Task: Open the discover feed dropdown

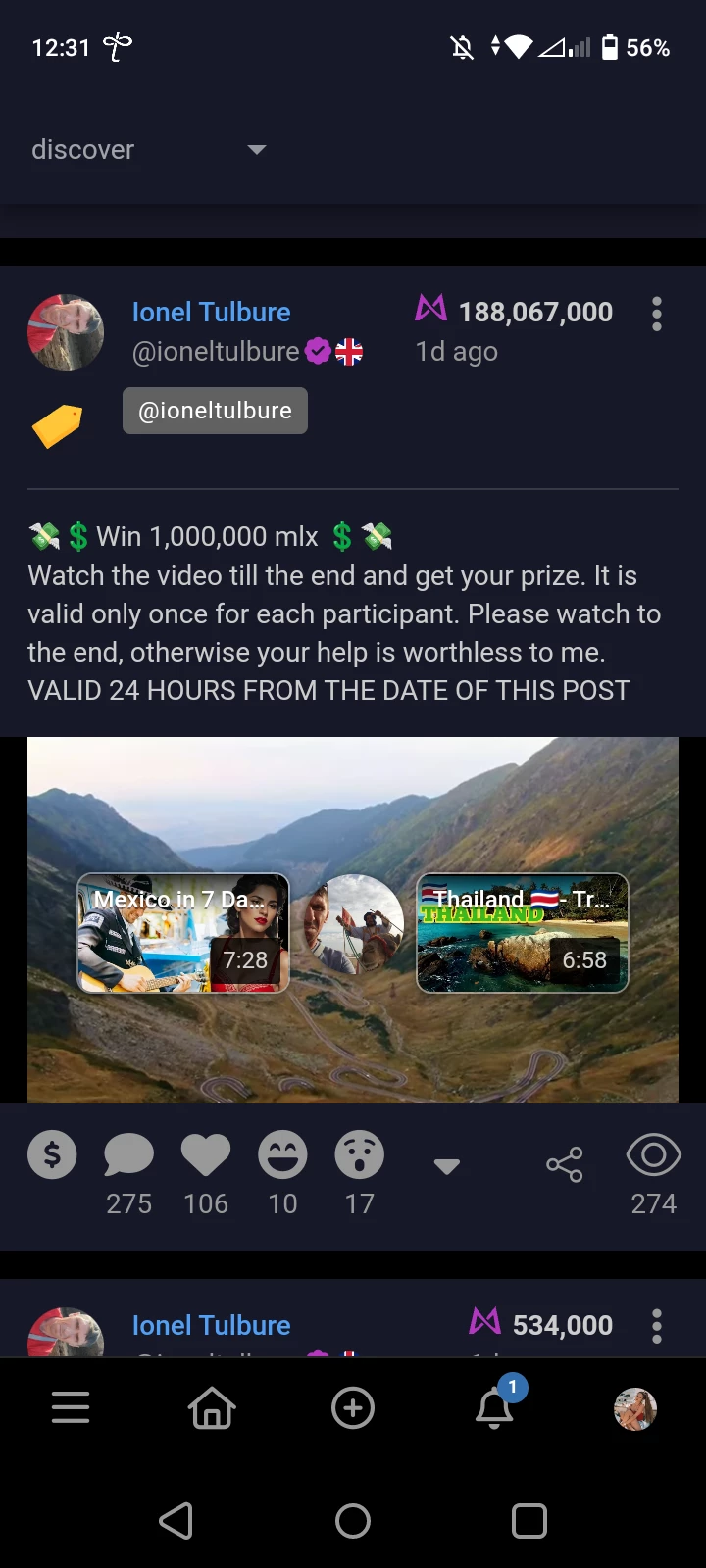Action: (x=149, y=150)
